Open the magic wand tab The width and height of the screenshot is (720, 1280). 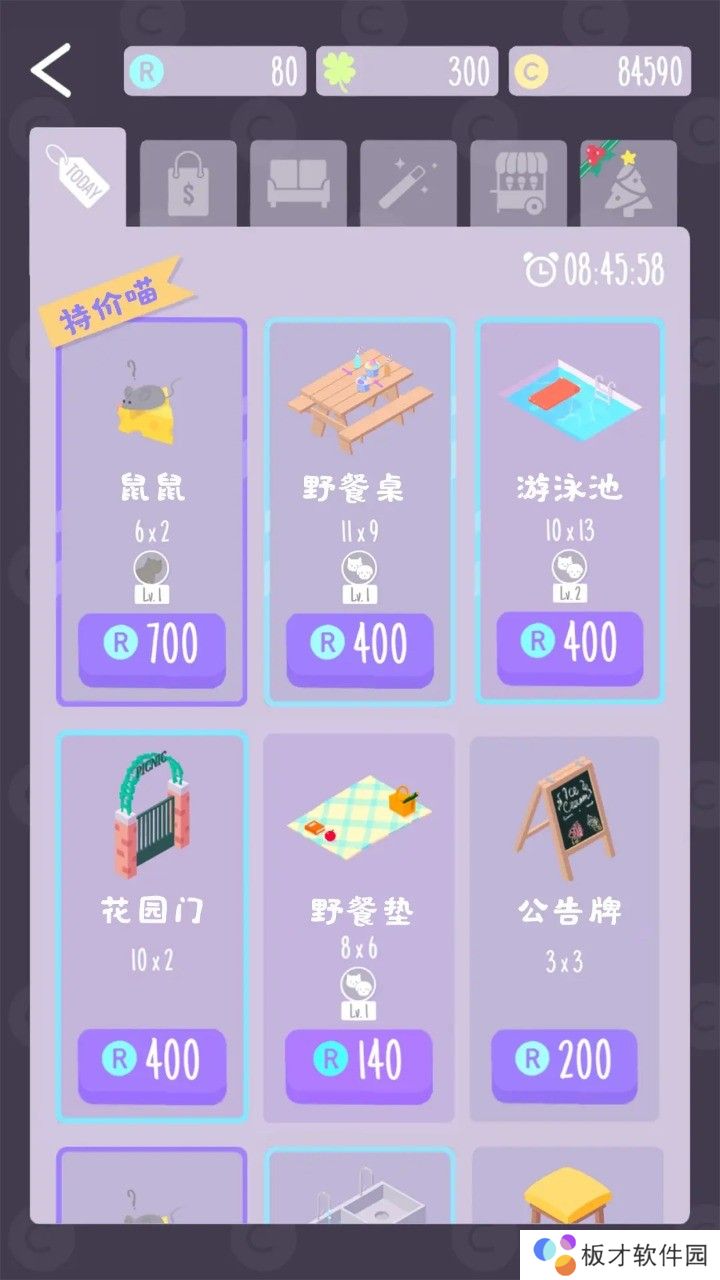click(408, 184)
